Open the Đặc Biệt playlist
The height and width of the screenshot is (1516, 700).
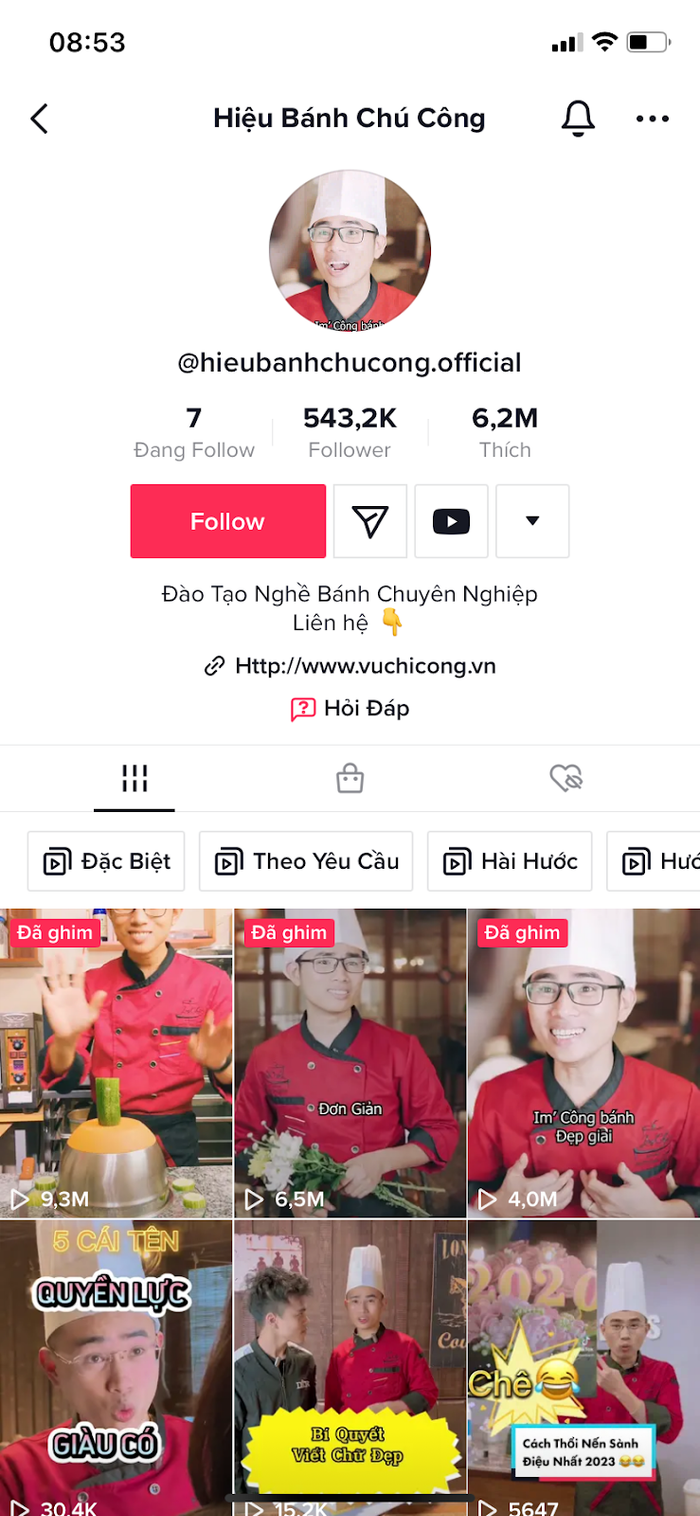click(106, 861)
